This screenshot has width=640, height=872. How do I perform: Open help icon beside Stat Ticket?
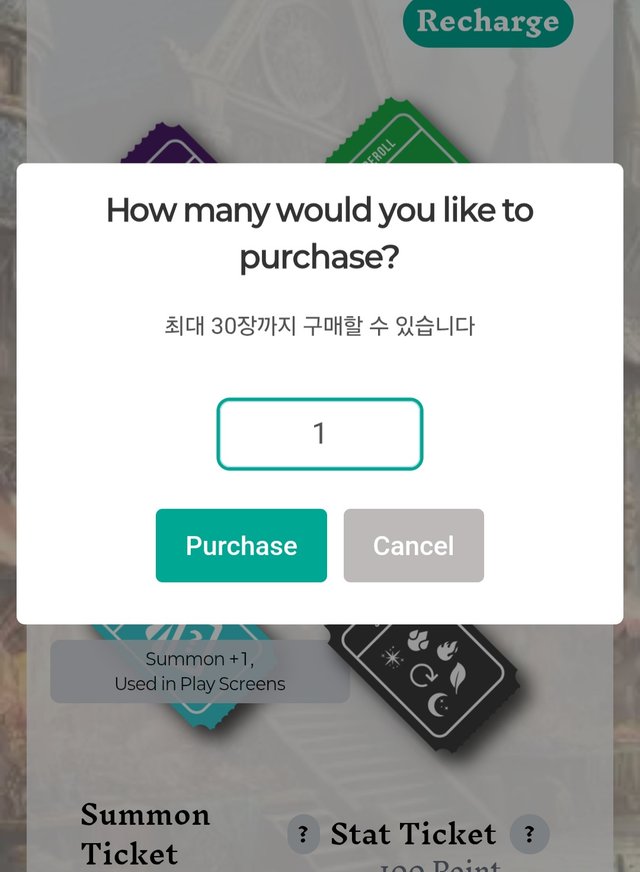(529, 834)
